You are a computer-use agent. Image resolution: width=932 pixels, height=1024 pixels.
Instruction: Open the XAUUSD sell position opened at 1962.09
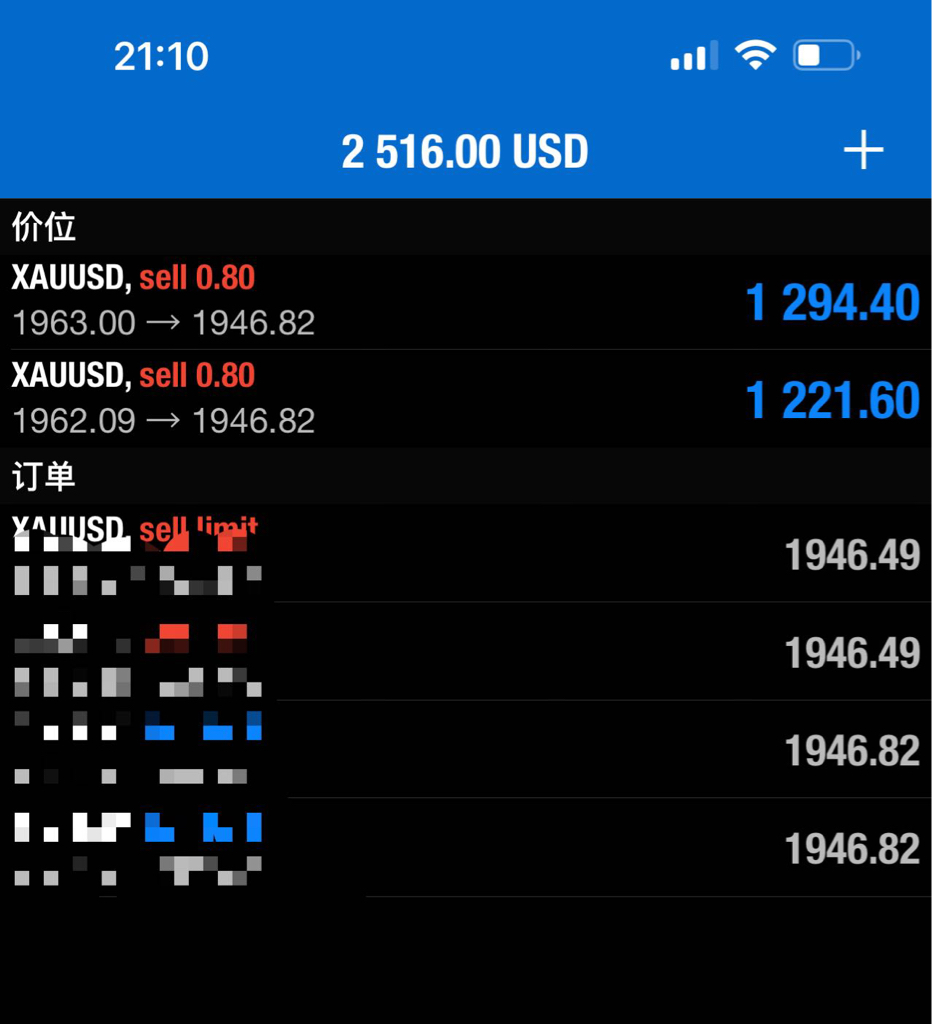[466, 398]
